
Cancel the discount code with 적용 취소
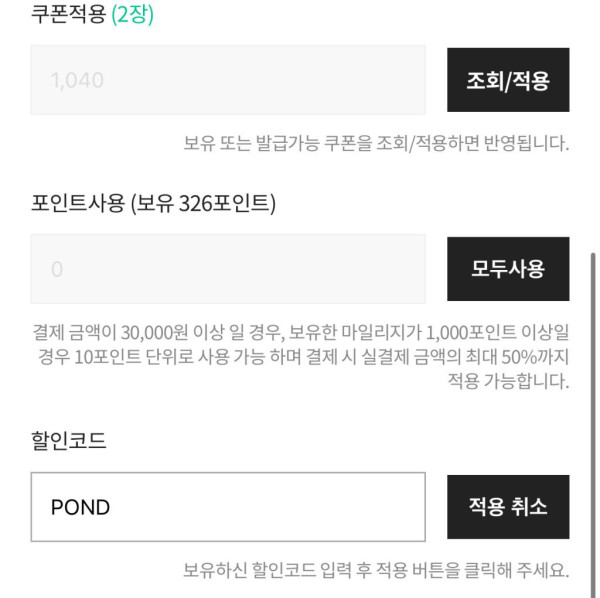(x=507, y=507)
